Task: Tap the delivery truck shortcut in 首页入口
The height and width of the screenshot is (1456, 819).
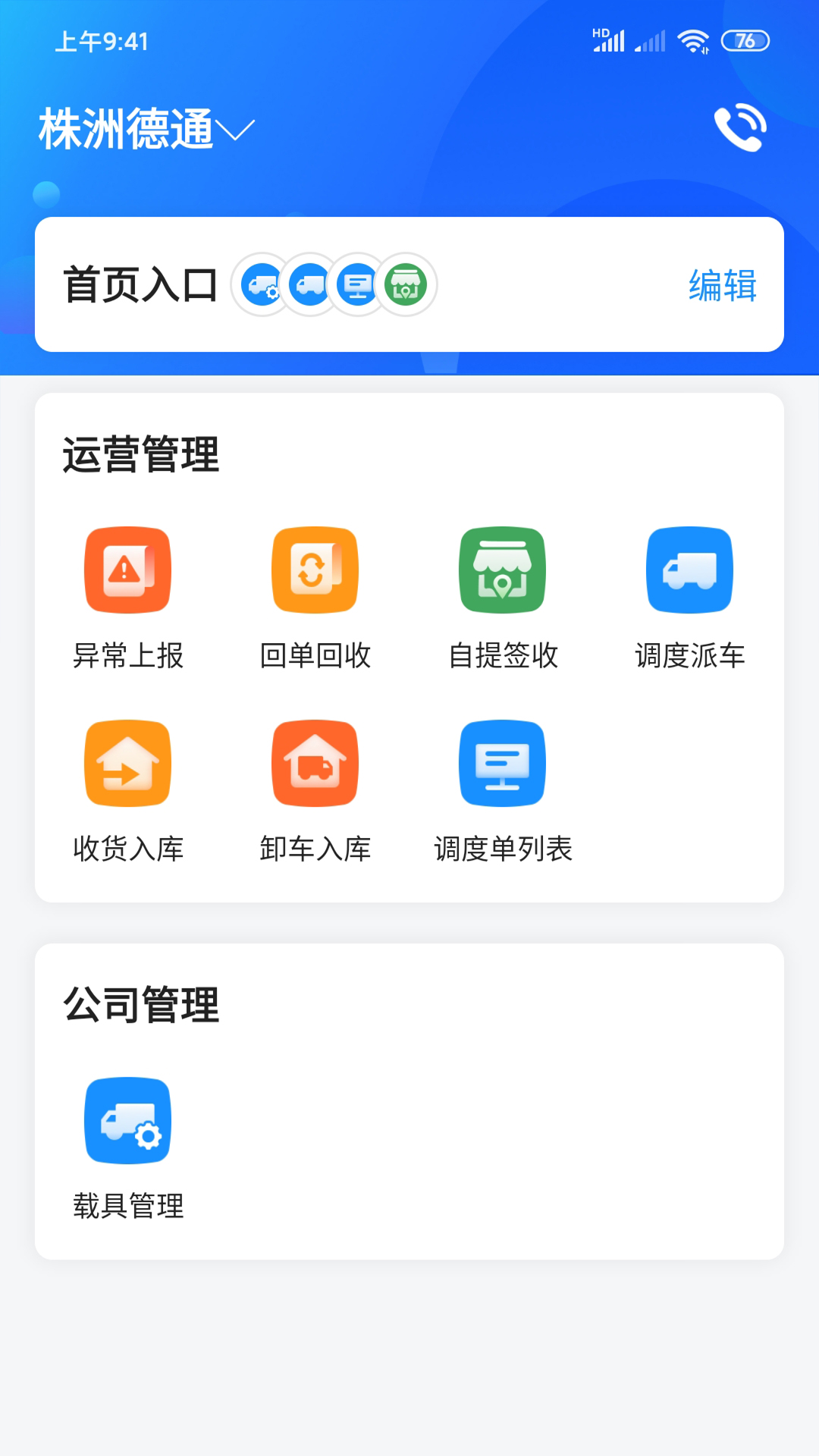Action: (309, 284)
